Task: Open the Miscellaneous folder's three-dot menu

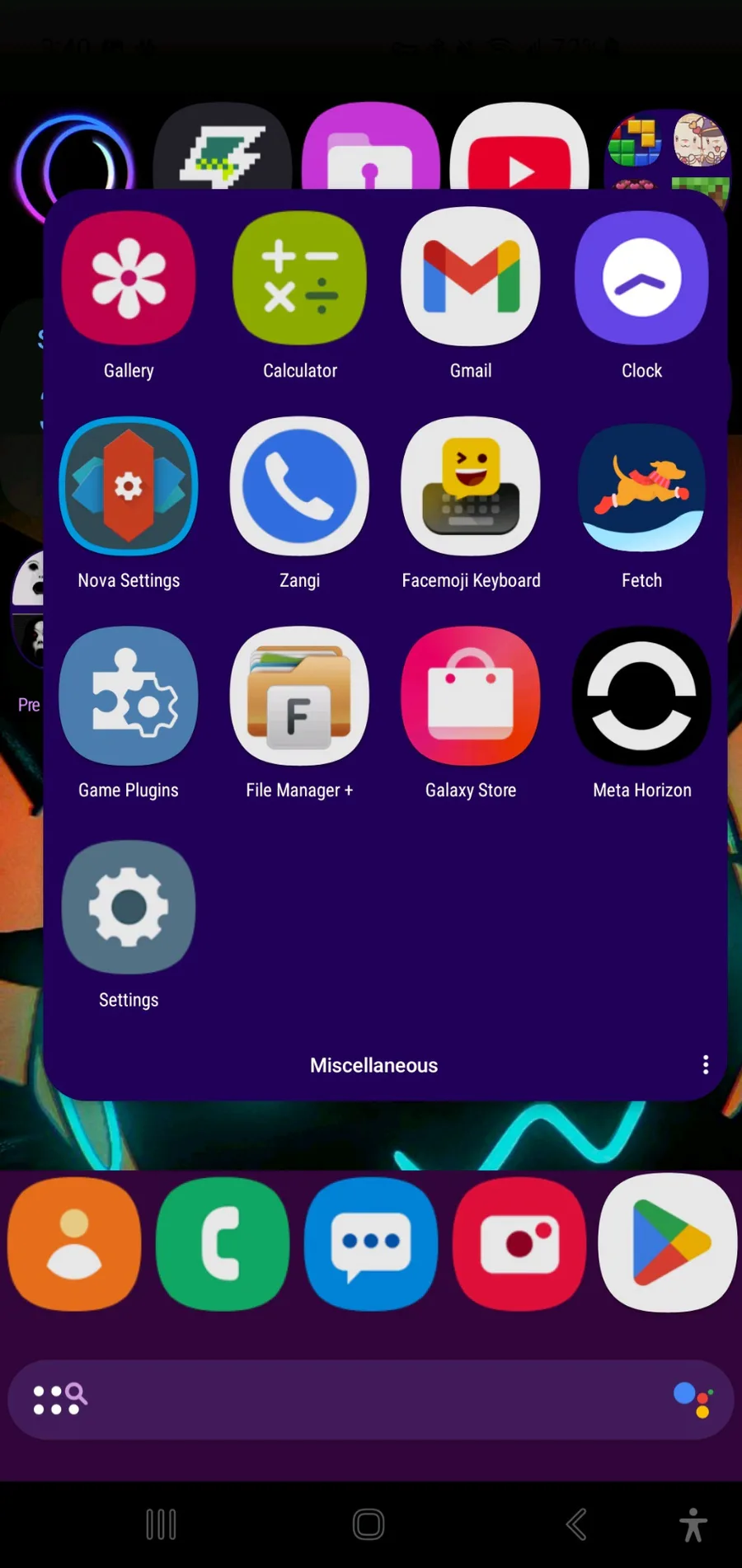Action: [706, 1064]
